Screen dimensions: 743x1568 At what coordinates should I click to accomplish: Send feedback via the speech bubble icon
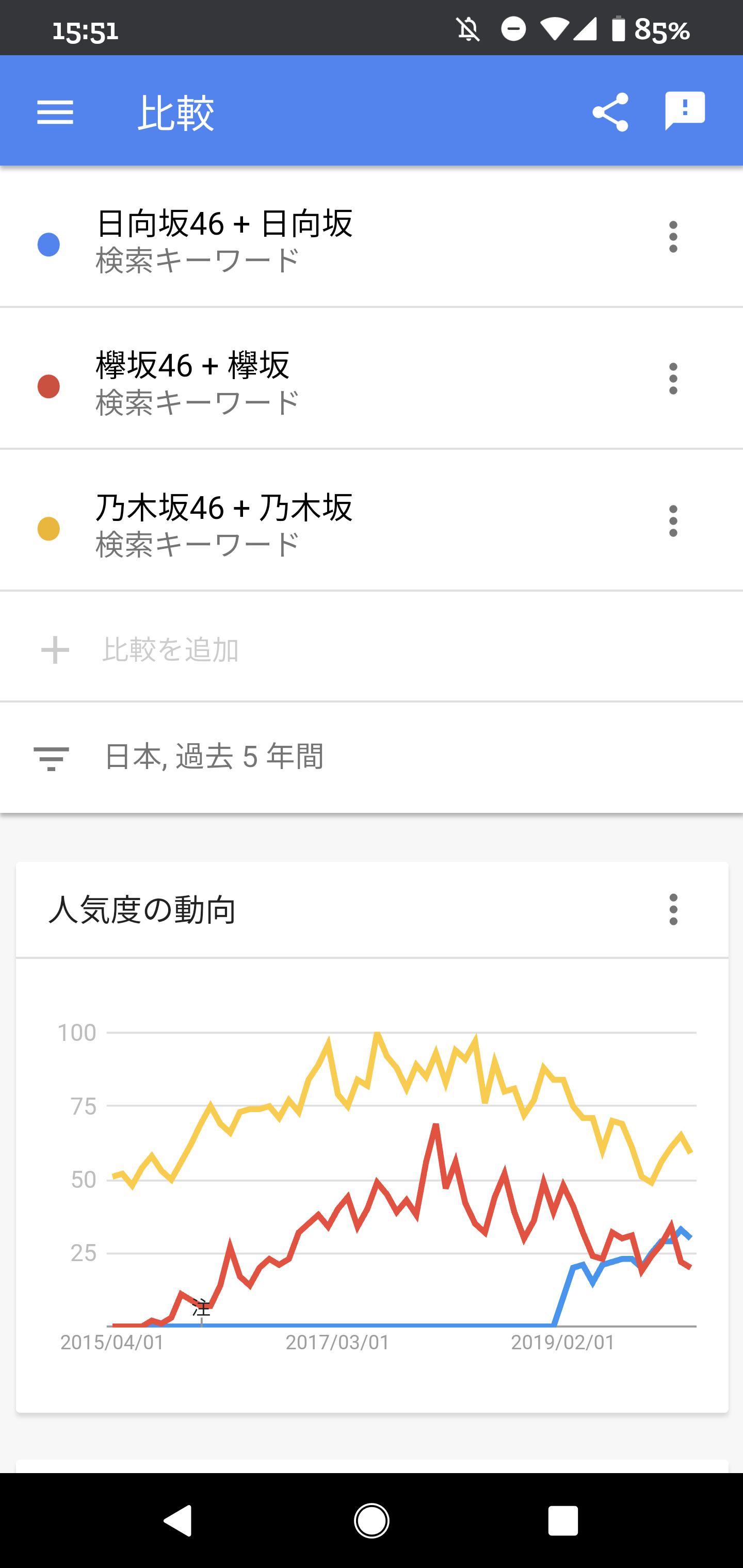pyautogui.click(x=685, y=111)
